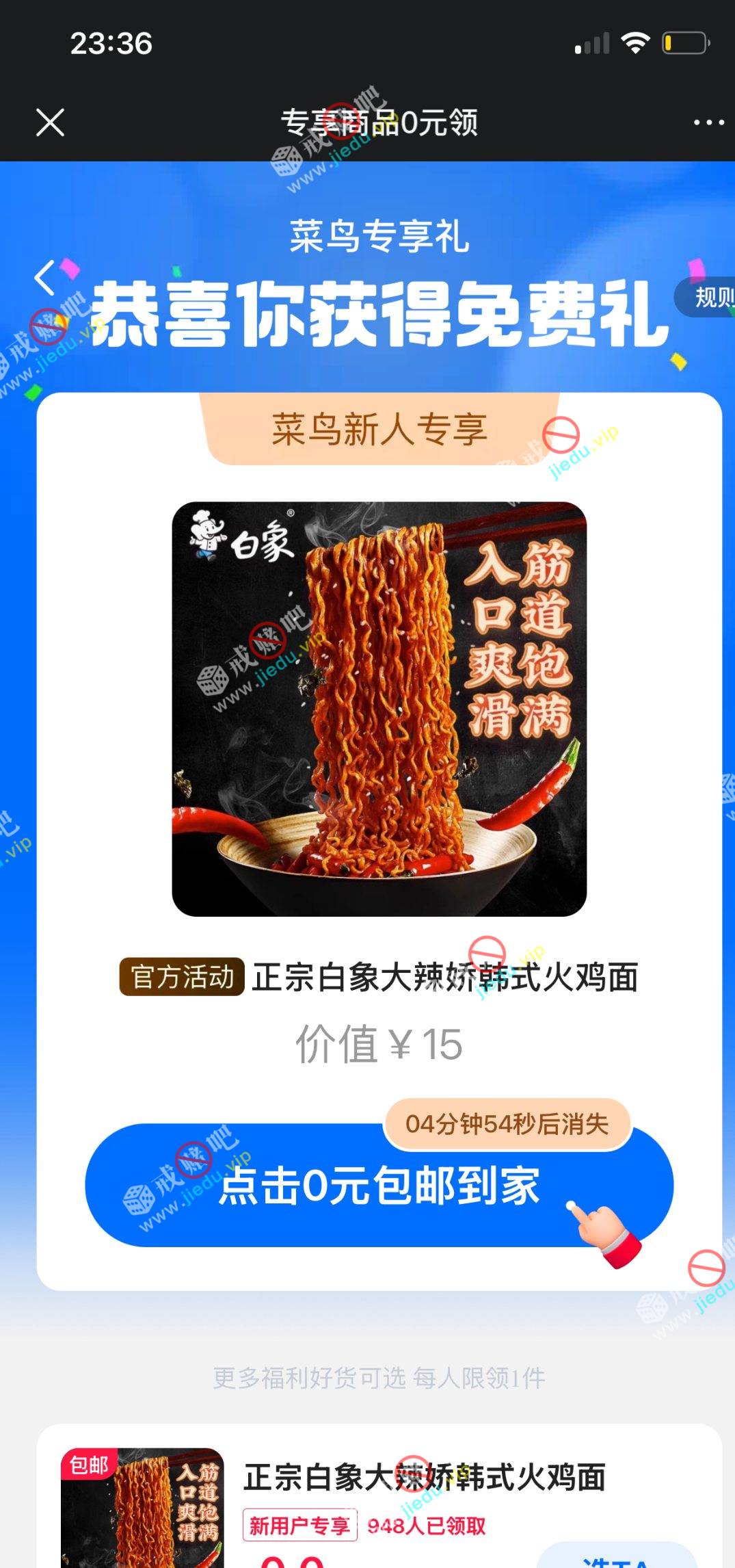The height and width of the screenshot is (1568, 735).
Task: Tap 点击0元包邮到家 to claim the gift
Action: [x=379, y=1185]
